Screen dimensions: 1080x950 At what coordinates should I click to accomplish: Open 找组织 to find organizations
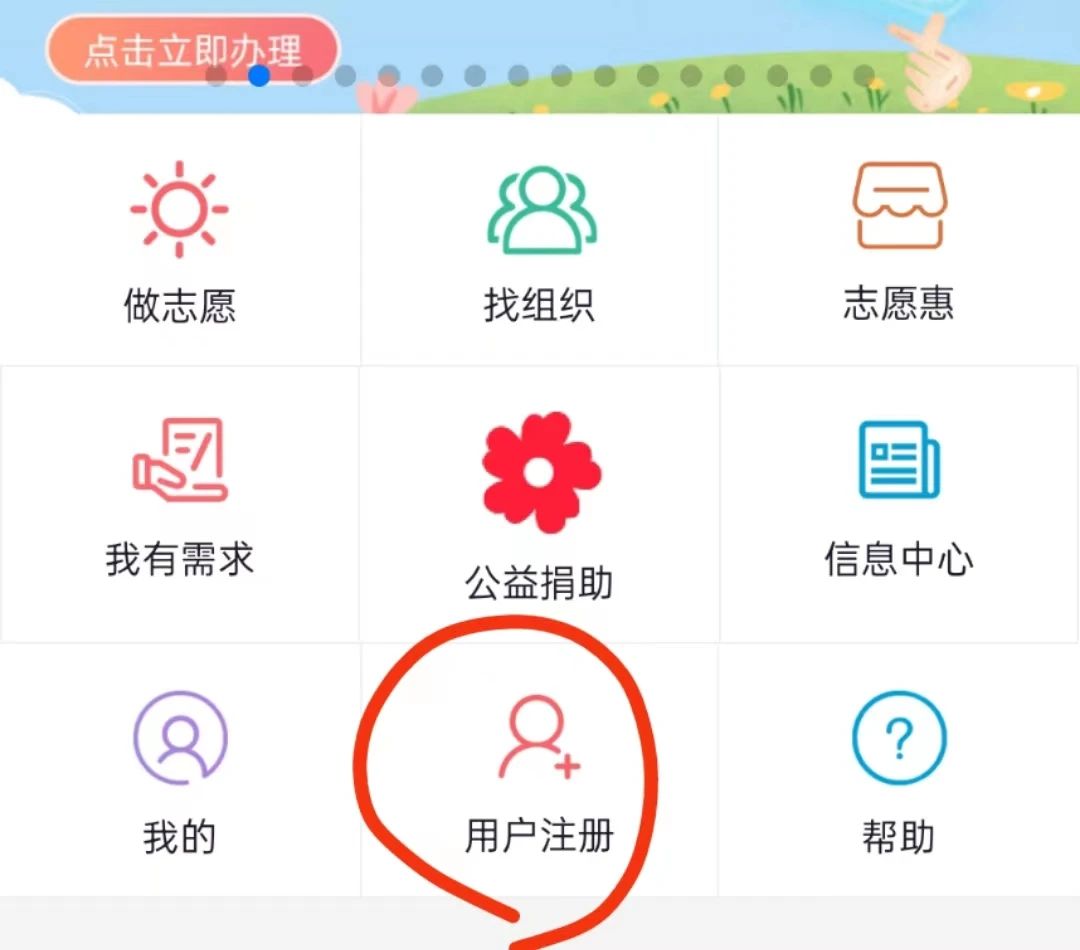pos(540,242)
